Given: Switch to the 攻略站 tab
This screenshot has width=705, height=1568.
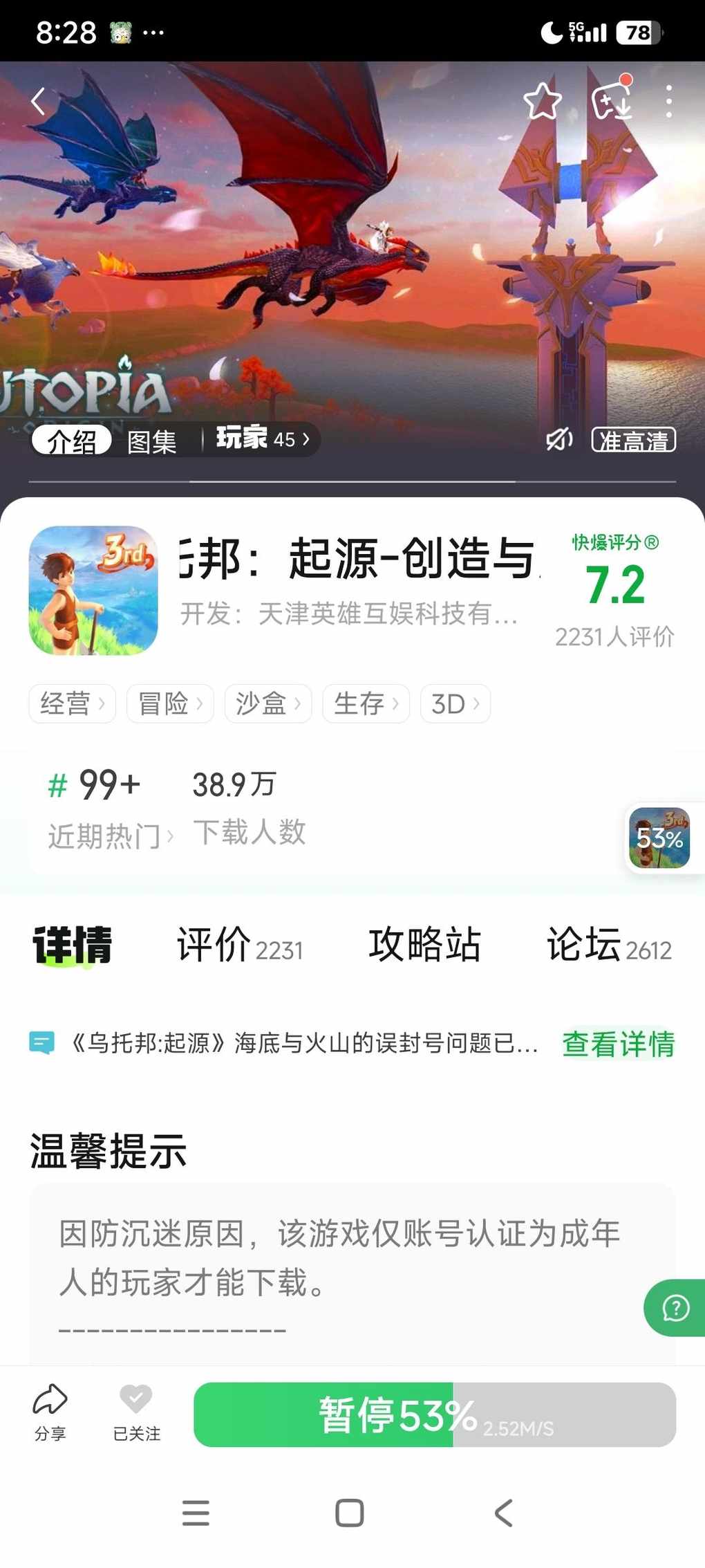Looking at the screenshot, I should (424, 945).
